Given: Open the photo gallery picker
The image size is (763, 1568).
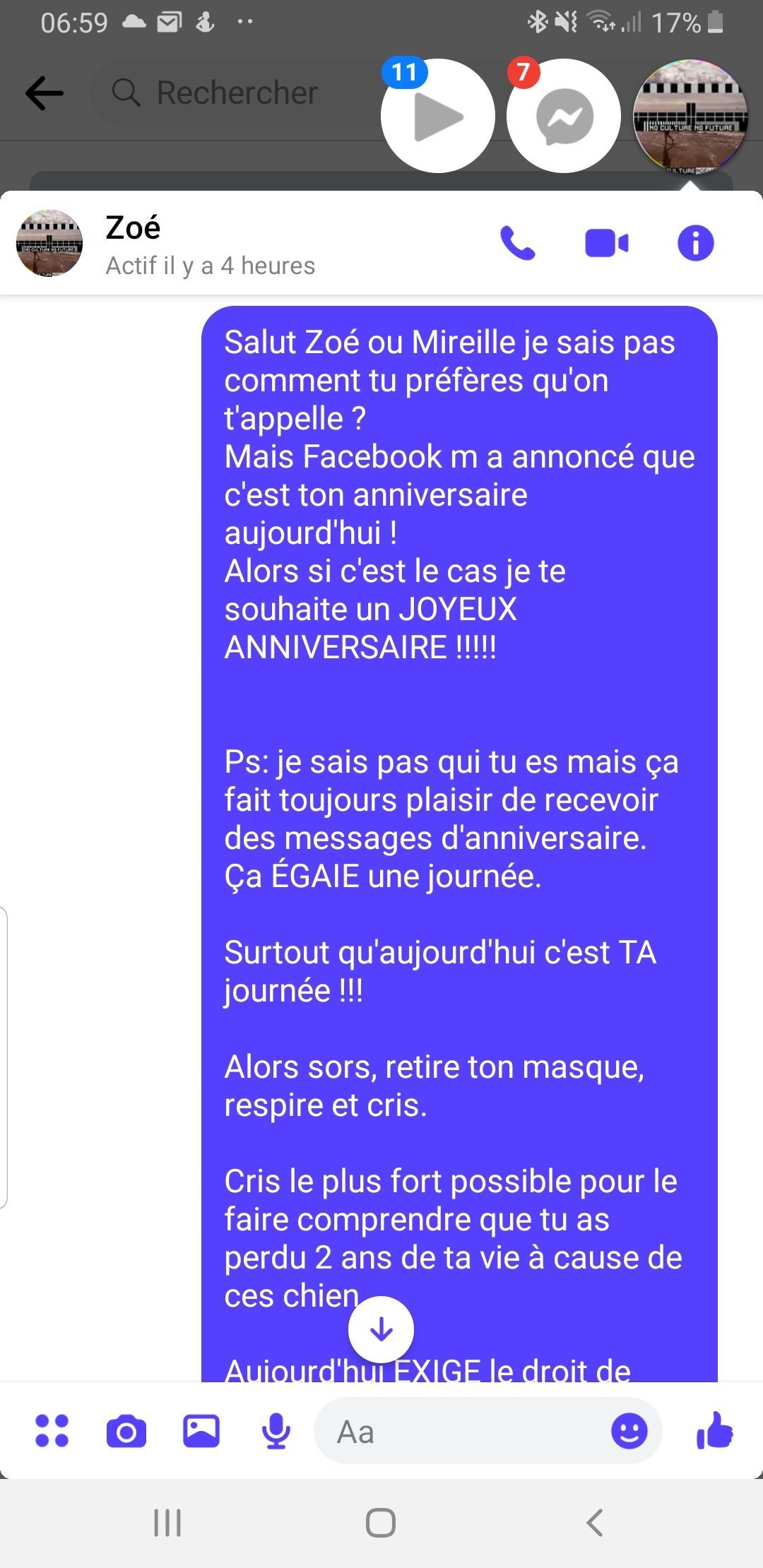Looking at the screenshot, I should (201, 1432).
